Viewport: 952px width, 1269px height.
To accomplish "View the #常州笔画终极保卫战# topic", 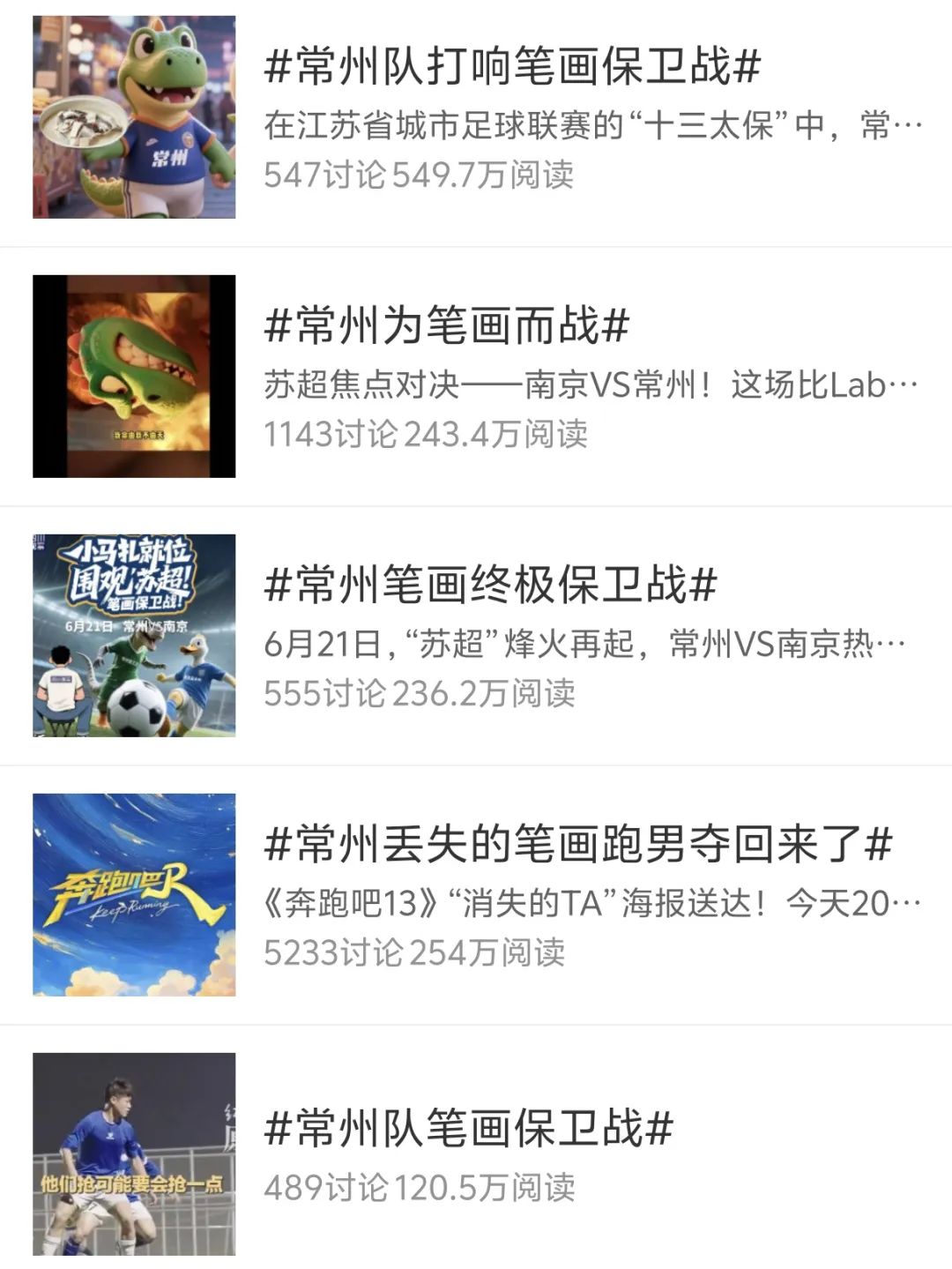I will tap(490, 585).
